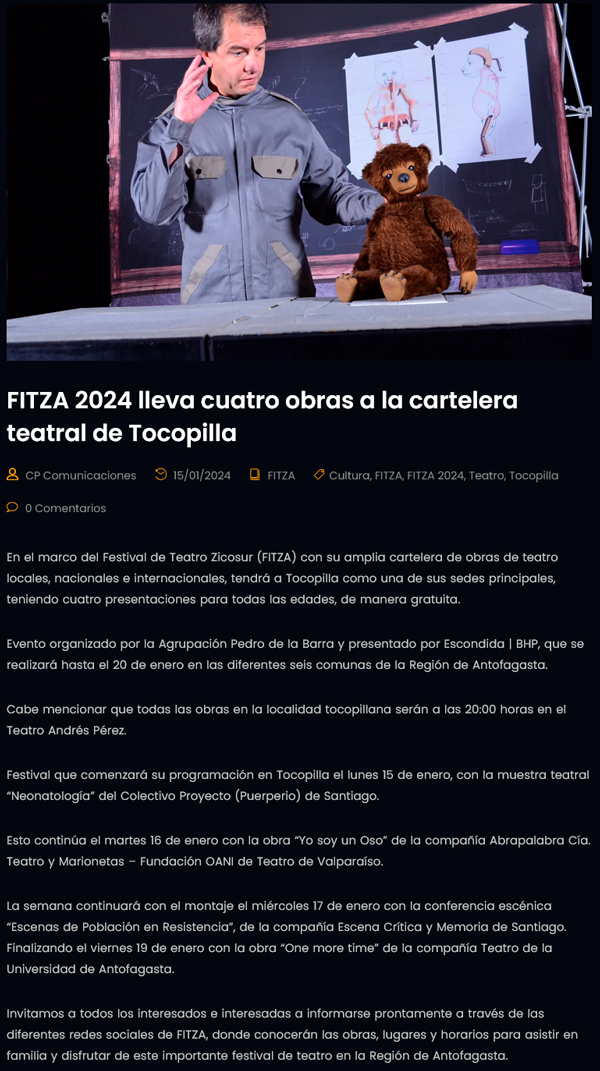Open the FITZA 2024 tag
The width and height of the screenshot is (600, 1071).
pyautogui.click(x=435, y=475)
